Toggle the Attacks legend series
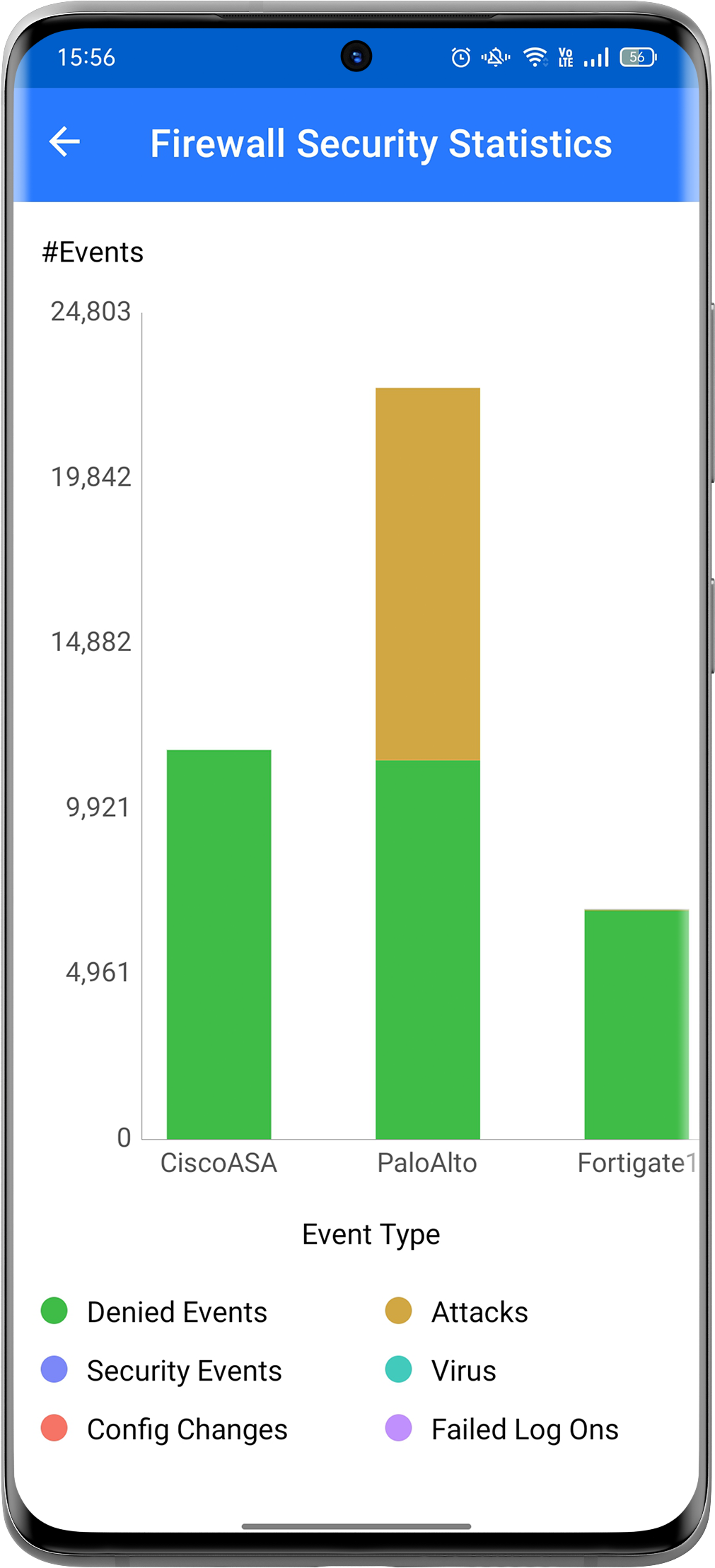Viewport: 715px width, 1568px height. click(x=457, y=1312)
